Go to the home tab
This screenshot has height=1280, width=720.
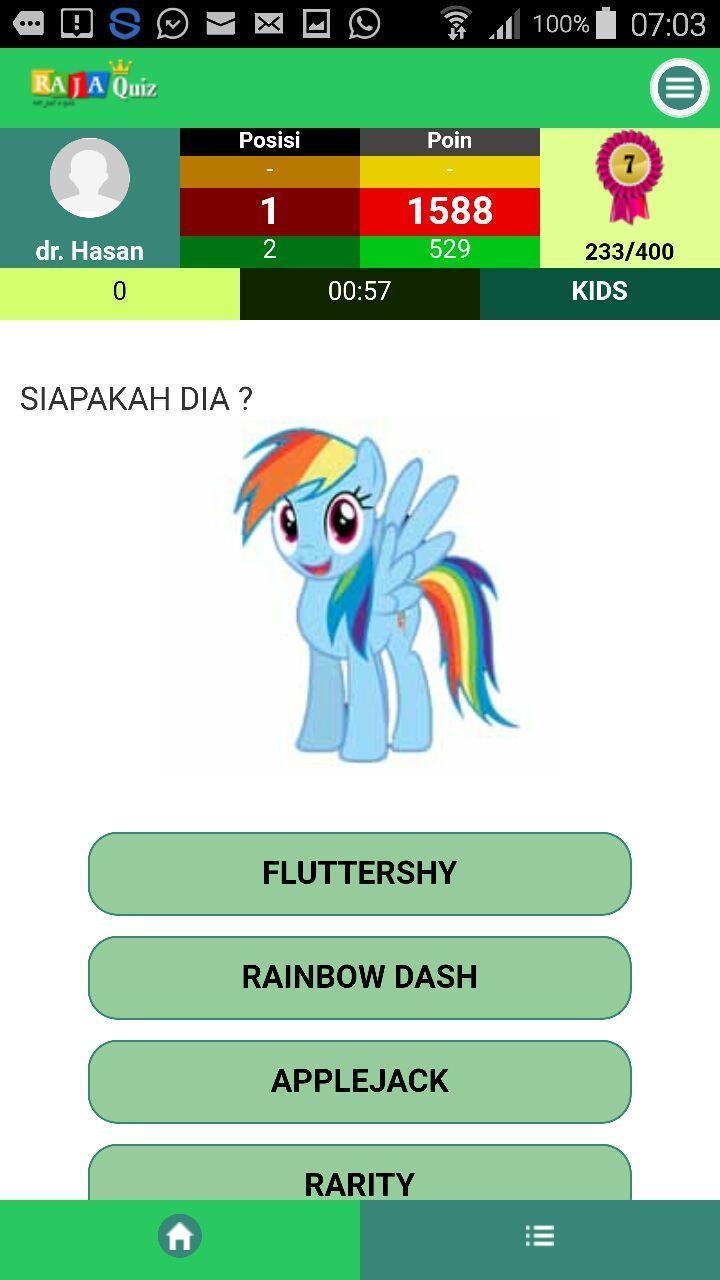180,1237
